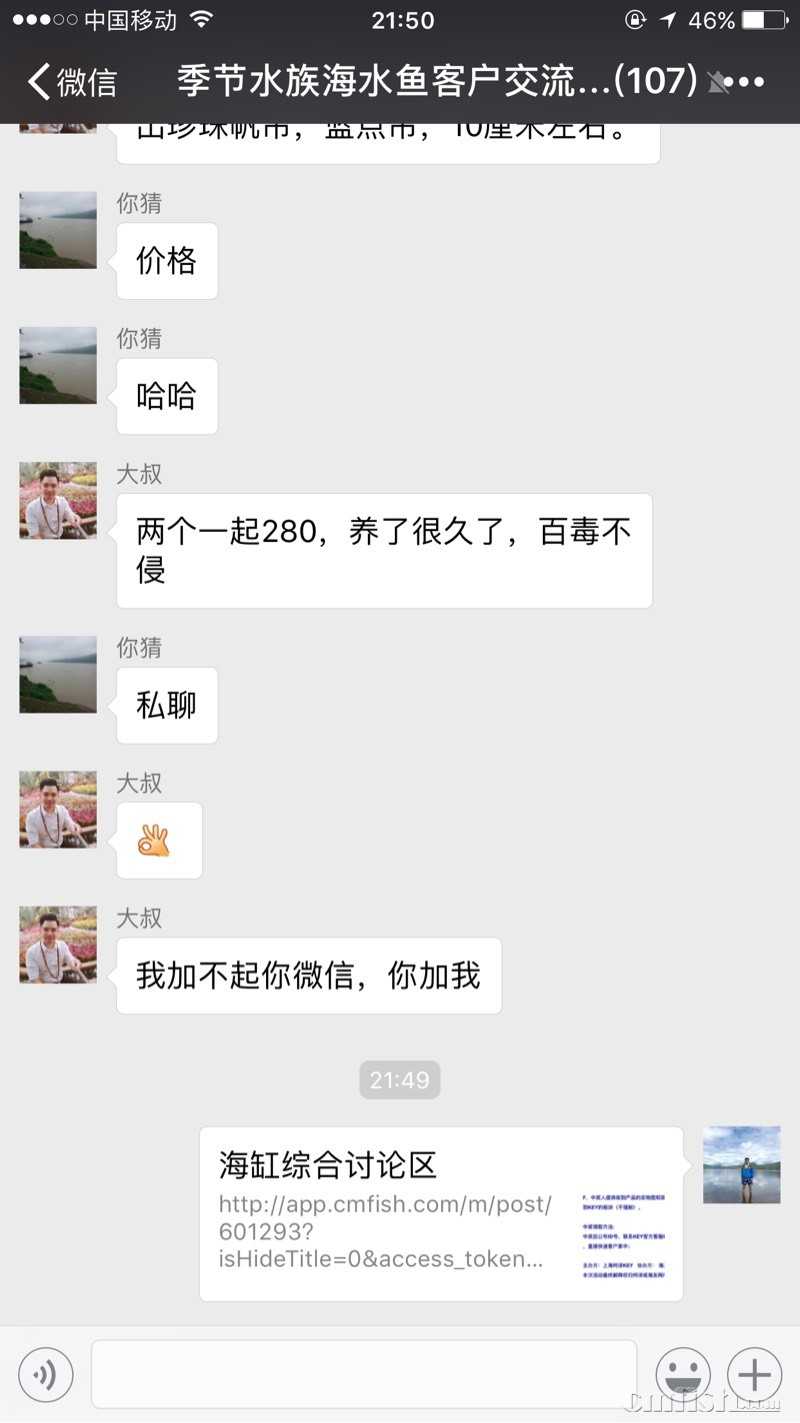This screenshot has height=1423, width=800.
Task: Tap 大叔's avatar beside 我加不起你微信 message
Action: (58, 945)
